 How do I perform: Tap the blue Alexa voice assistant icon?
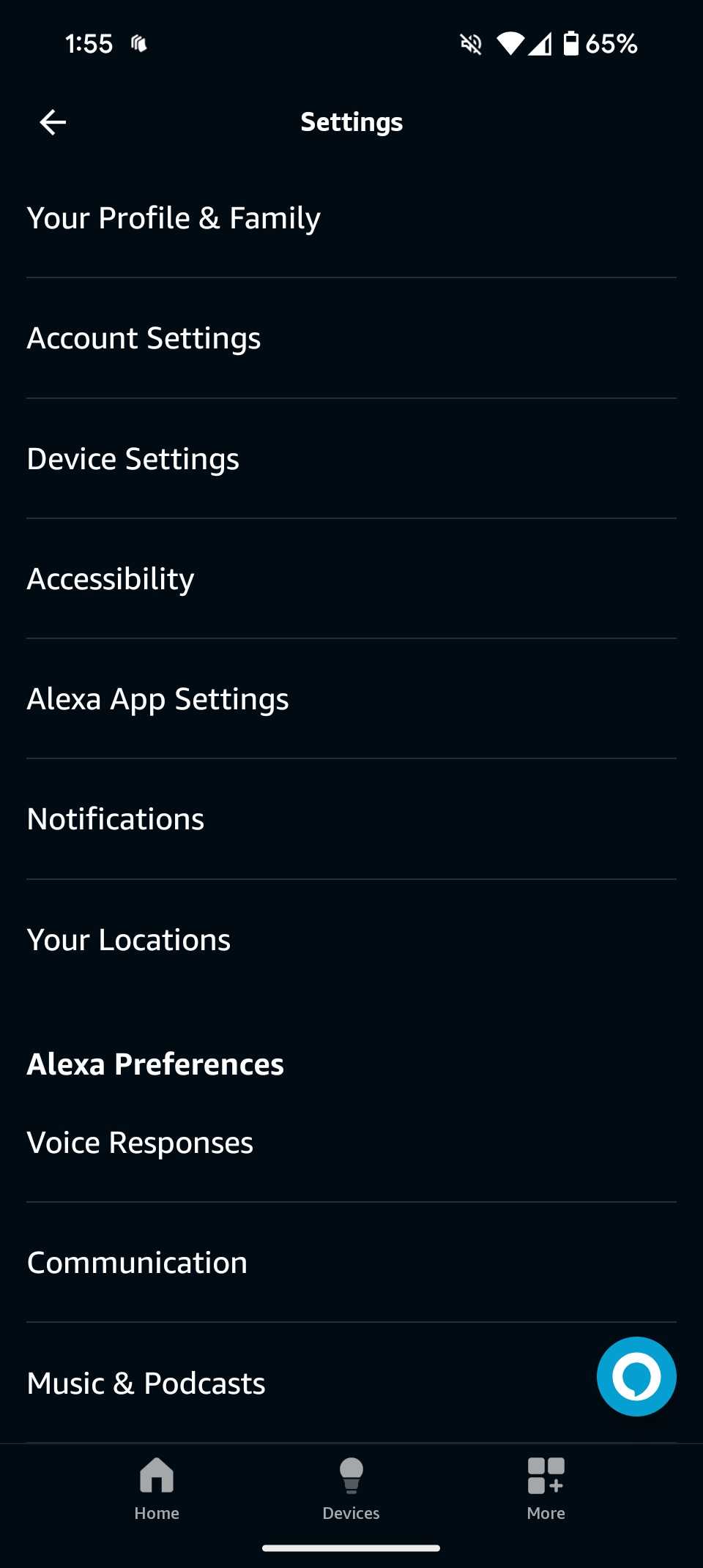pyautogui.click(x=636, y=1376)
